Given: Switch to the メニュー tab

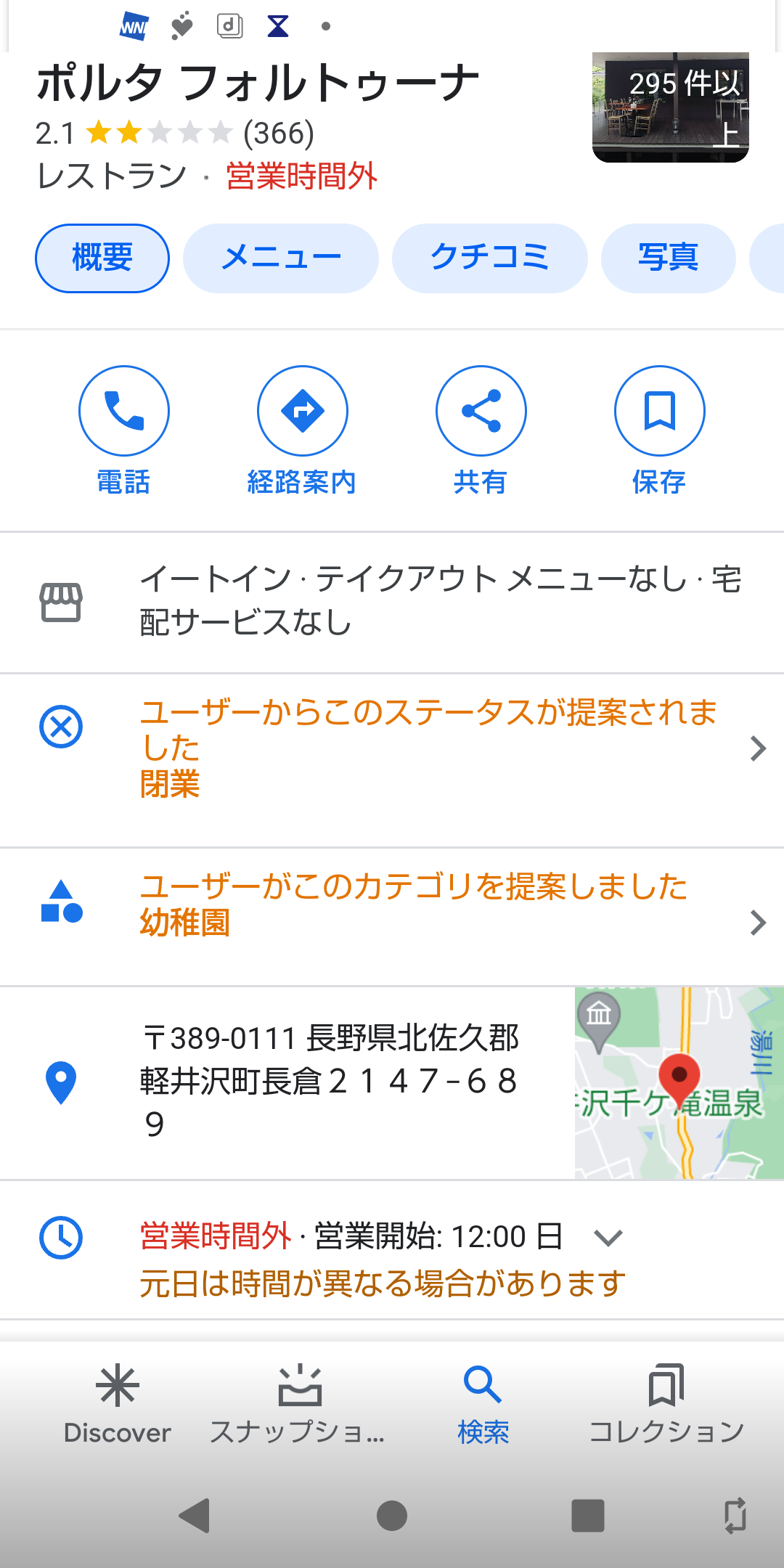Looking at the screenshot, I should tap(281, 258).
